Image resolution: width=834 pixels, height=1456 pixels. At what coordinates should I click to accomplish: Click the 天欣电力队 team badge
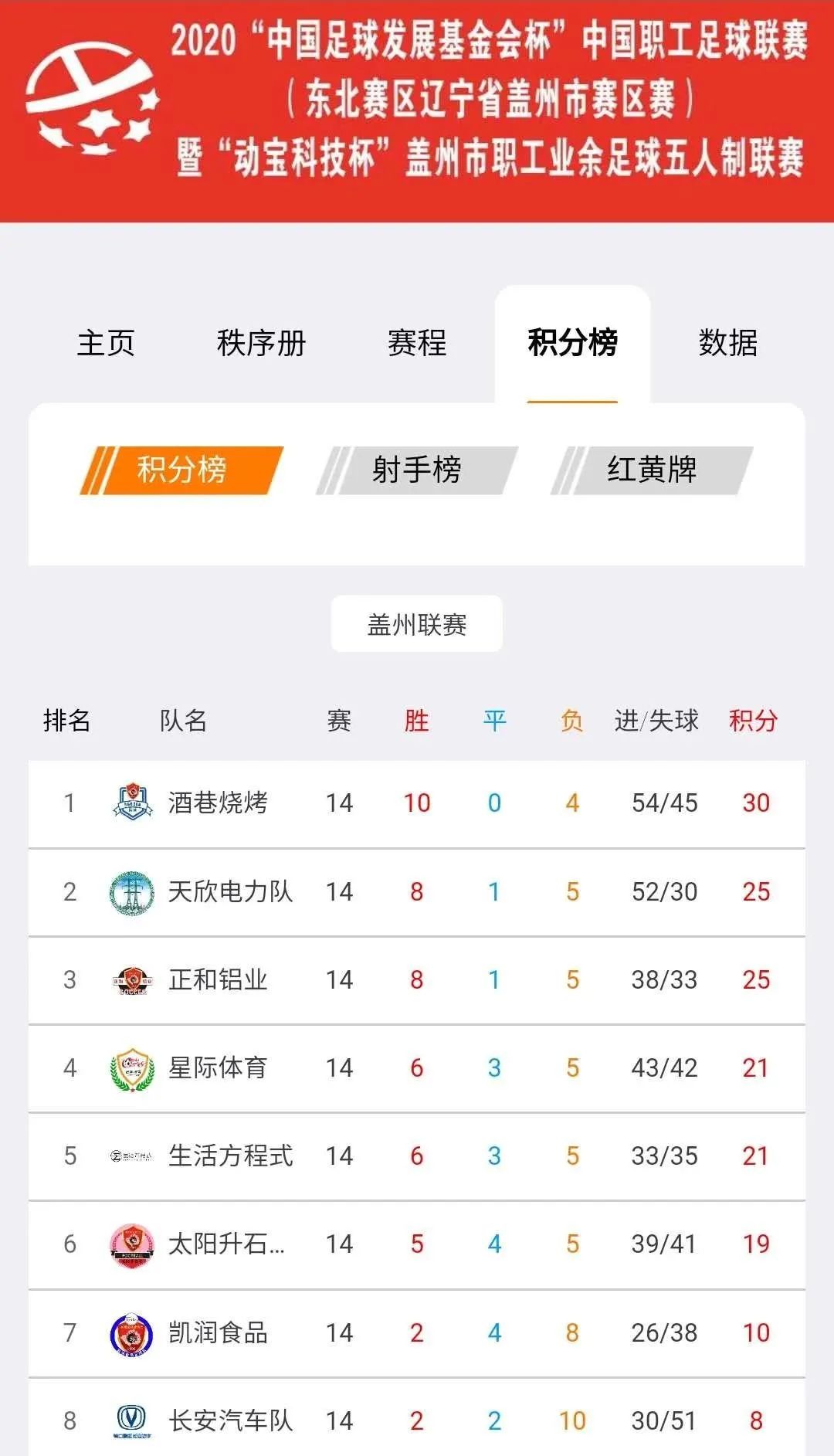point(133,892)
